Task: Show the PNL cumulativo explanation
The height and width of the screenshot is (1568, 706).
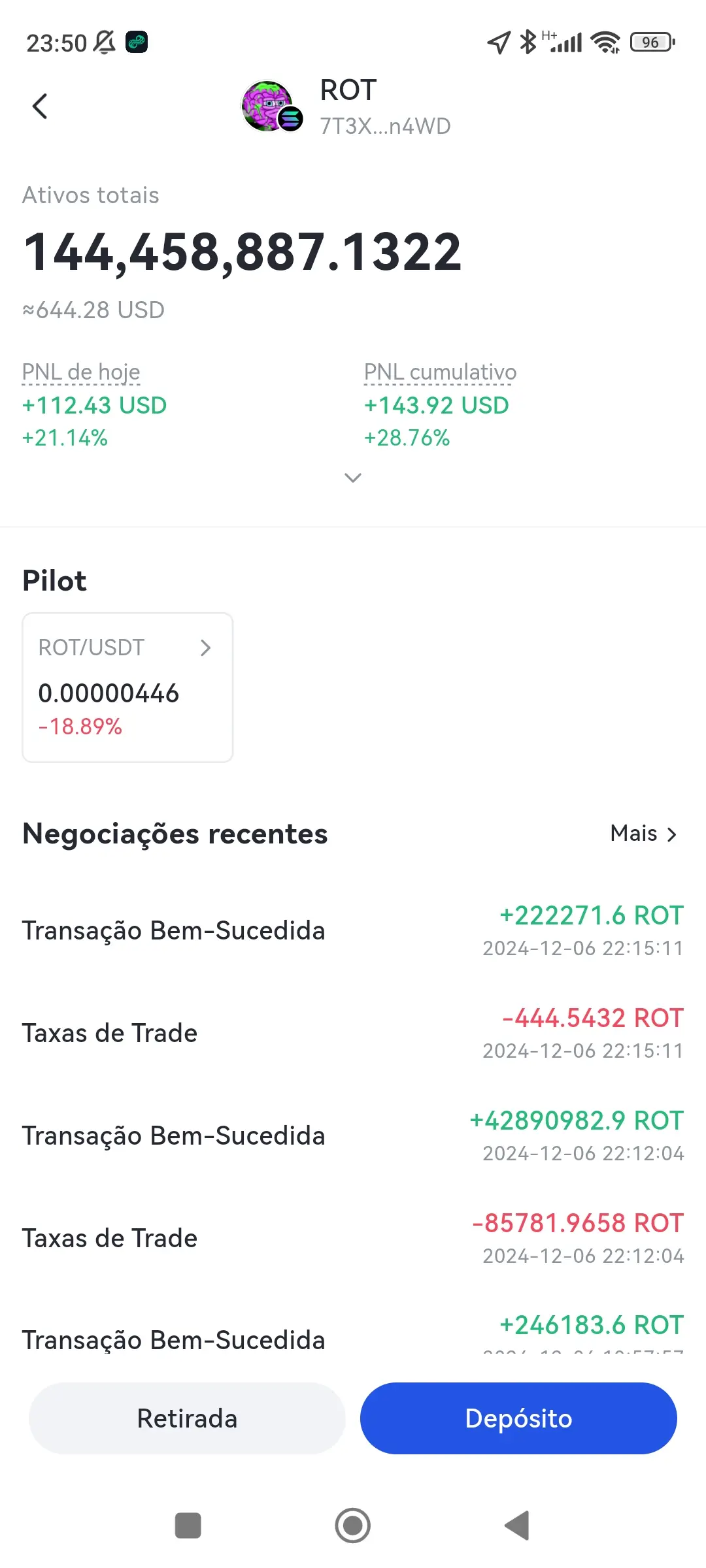Action: [x=440, y=372]
